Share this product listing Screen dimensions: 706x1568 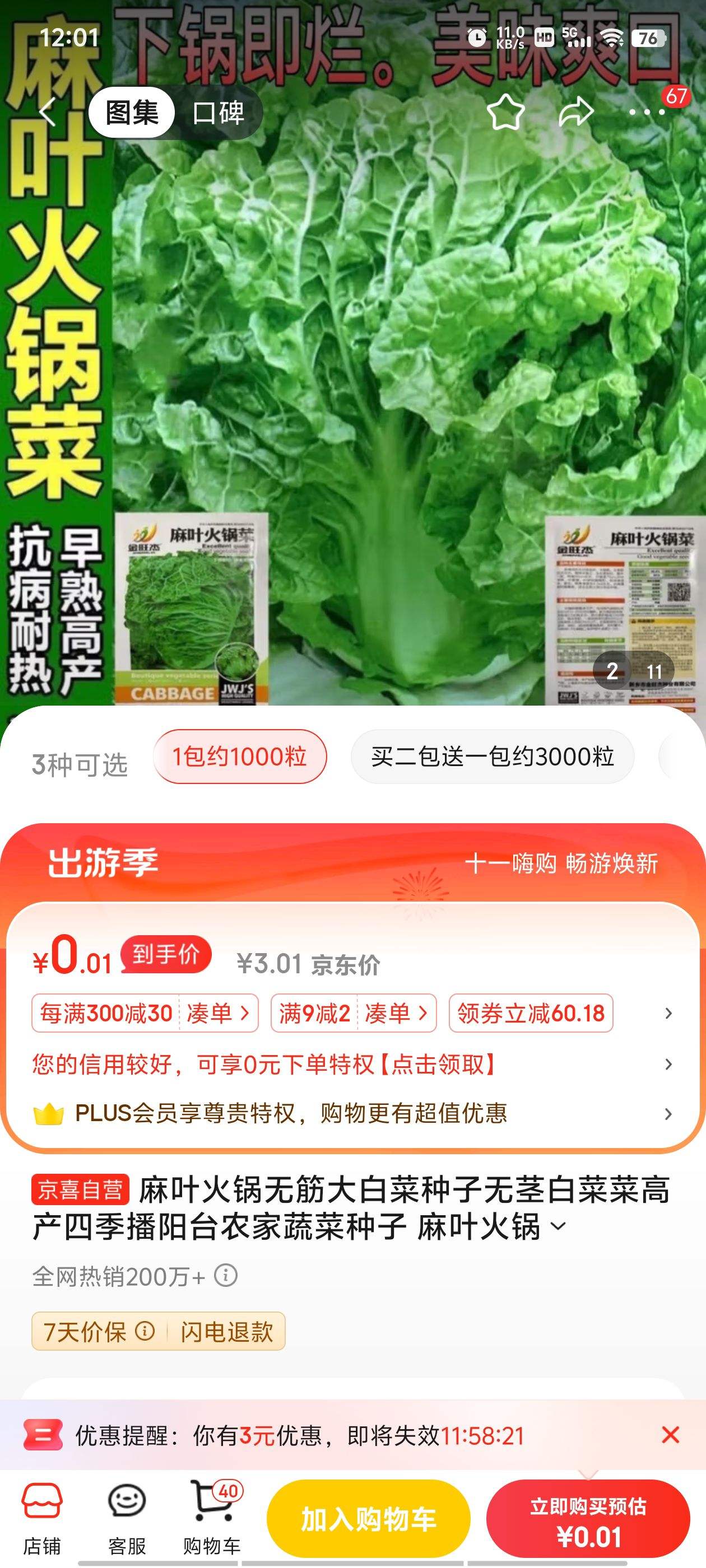(575, 112)
